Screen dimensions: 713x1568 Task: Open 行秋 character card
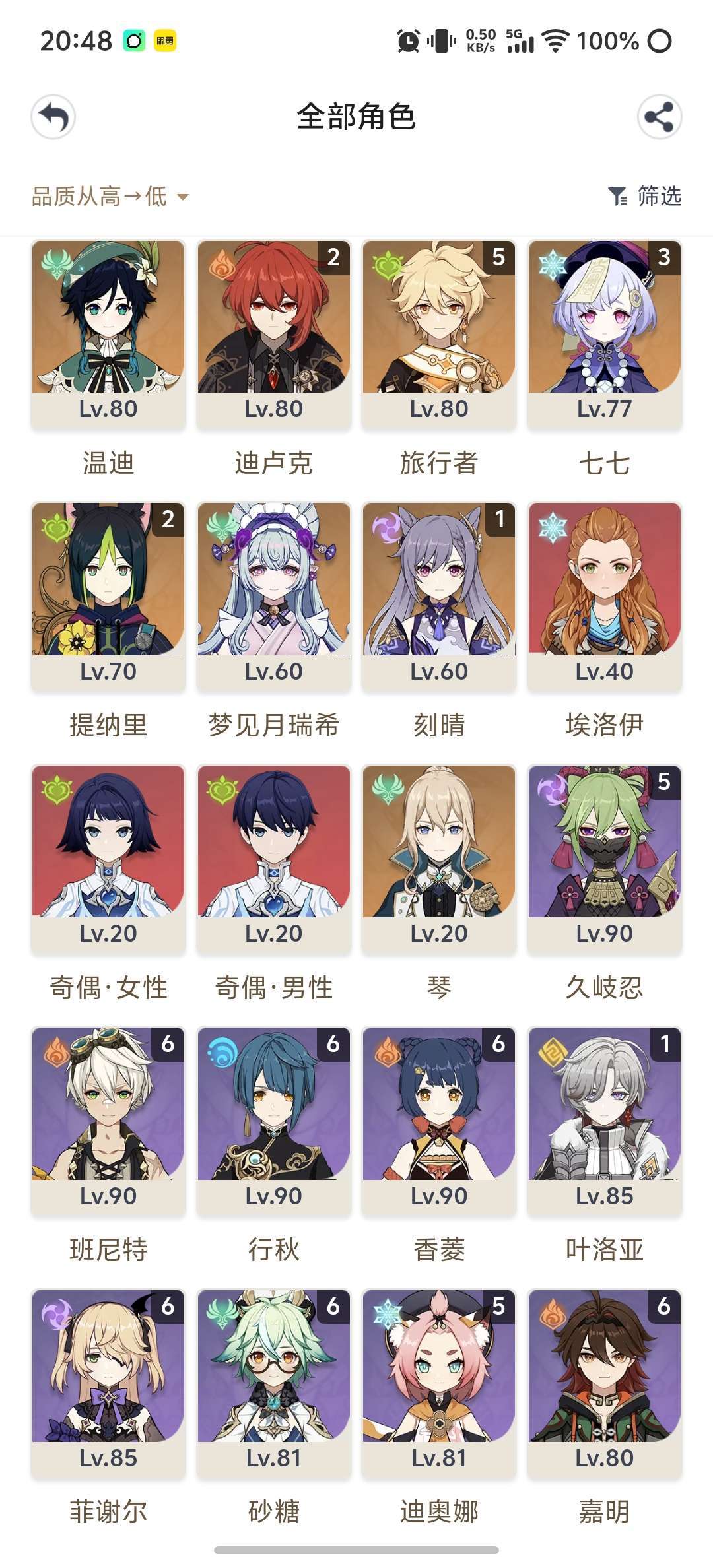click(274, 1120)
